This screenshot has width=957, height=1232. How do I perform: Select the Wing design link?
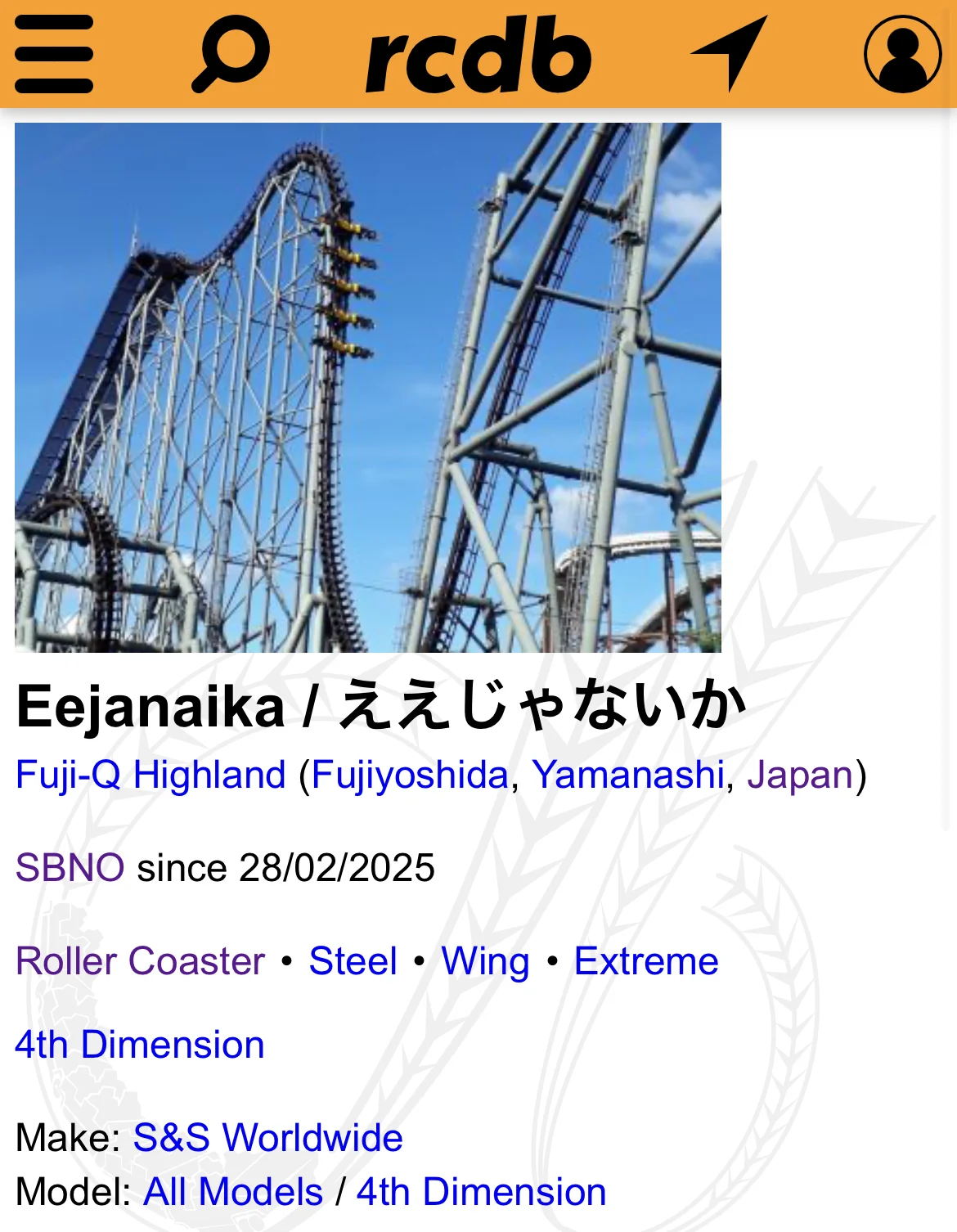485,961
